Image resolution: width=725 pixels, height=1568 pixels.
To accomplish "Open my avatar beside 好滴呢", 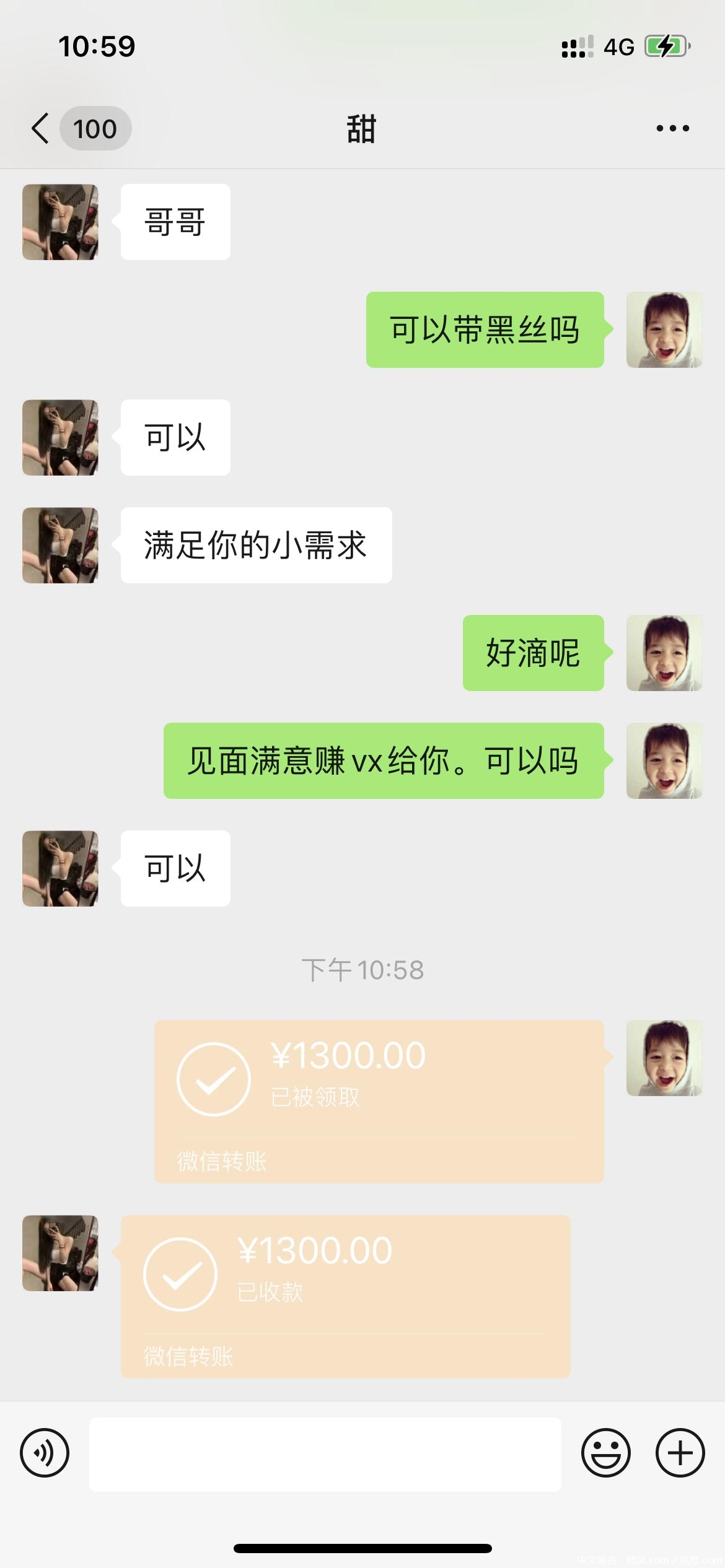I will coord(664,653).
